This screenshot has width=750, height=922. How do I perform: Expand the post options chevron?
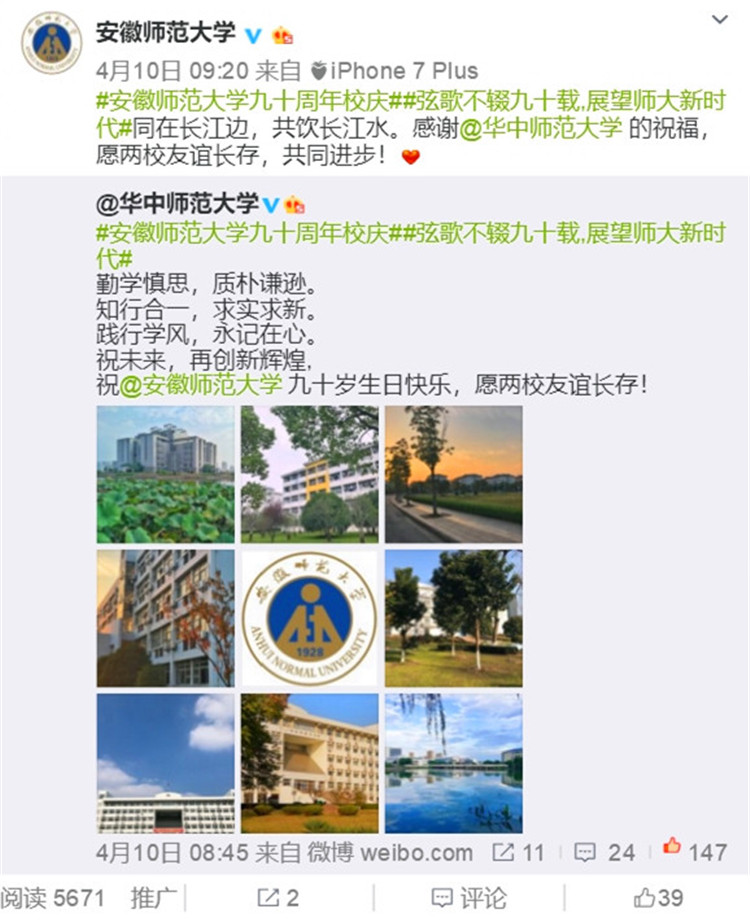[x=719, y=19]
